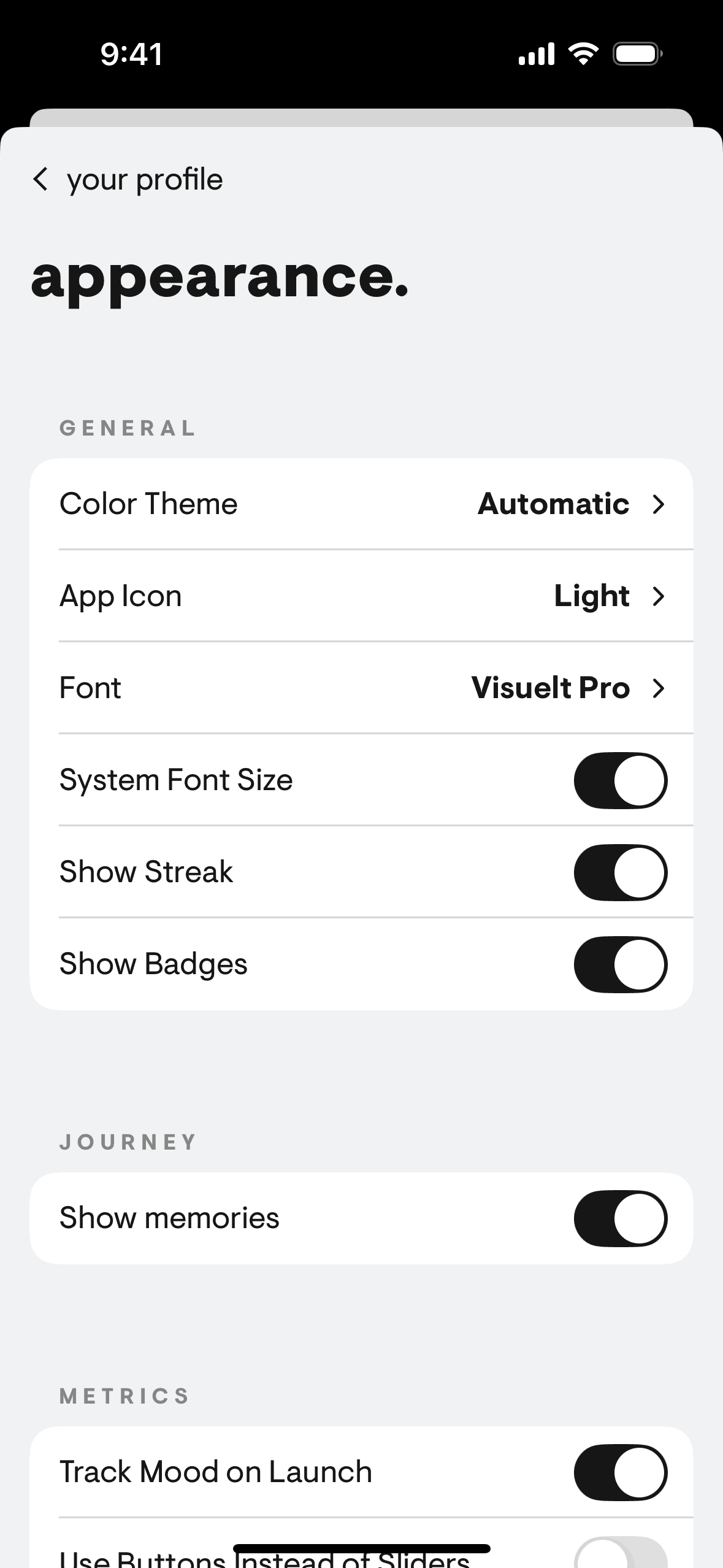Toggle Track Mood on Launch off

tap(620, 1472)
